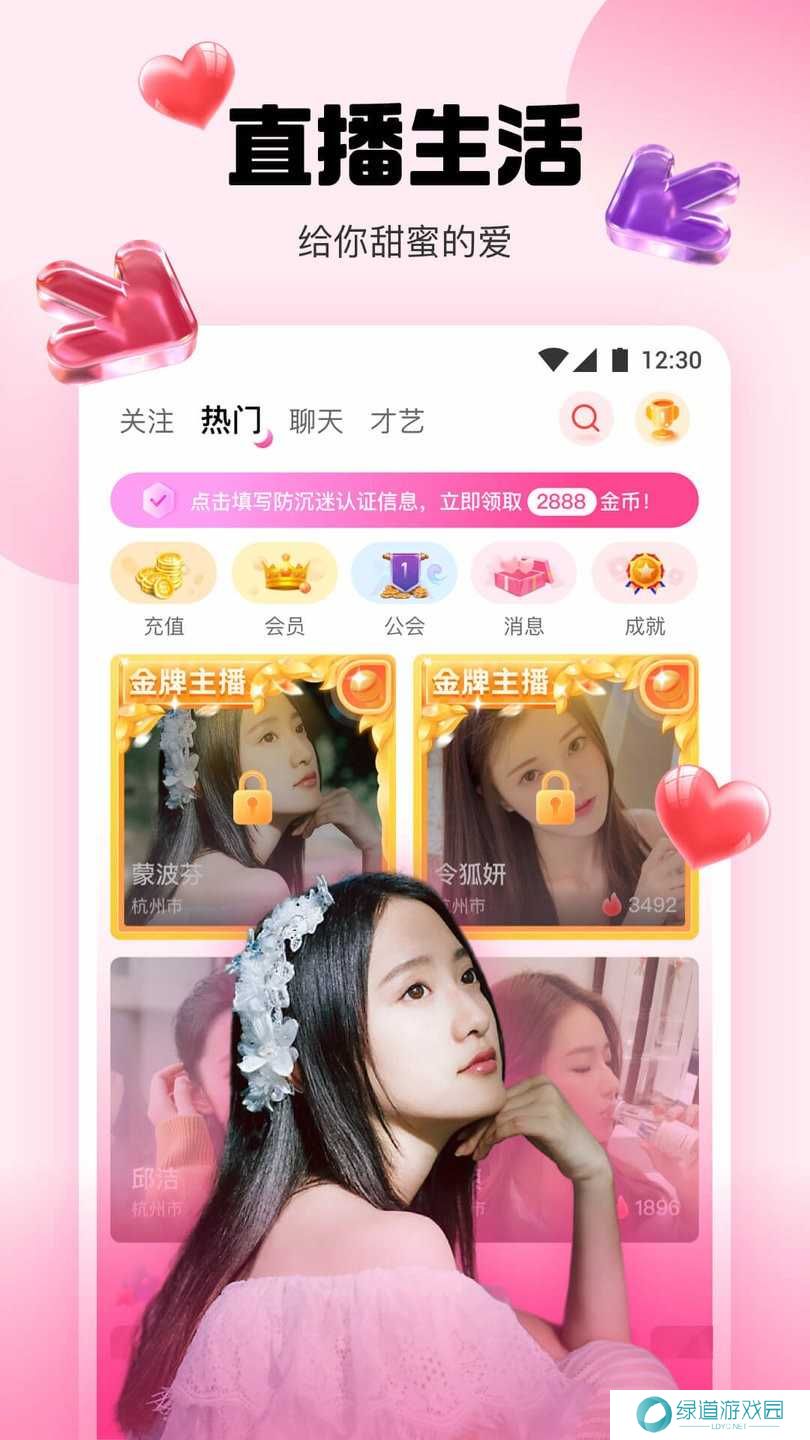
Task: Click the 成就 achievements medal icon
Action: click(x=642, y=571)
